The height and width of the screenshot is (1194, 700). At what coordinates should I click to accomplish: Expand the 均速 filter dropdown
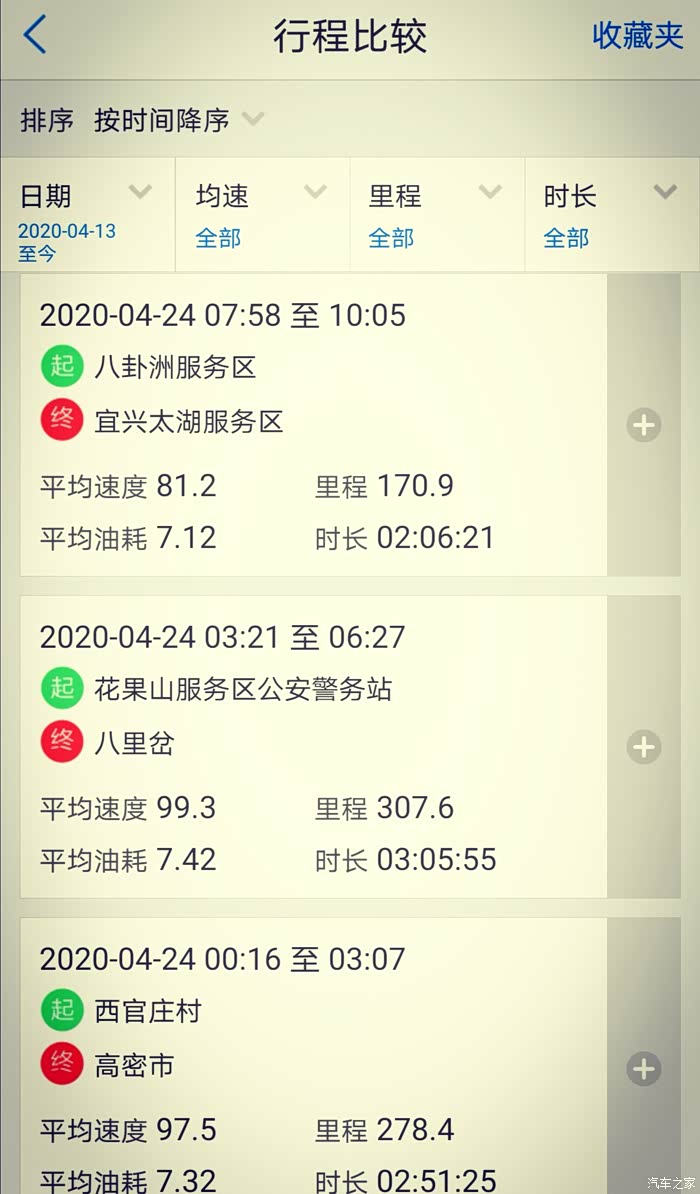(x=262, y=214)
